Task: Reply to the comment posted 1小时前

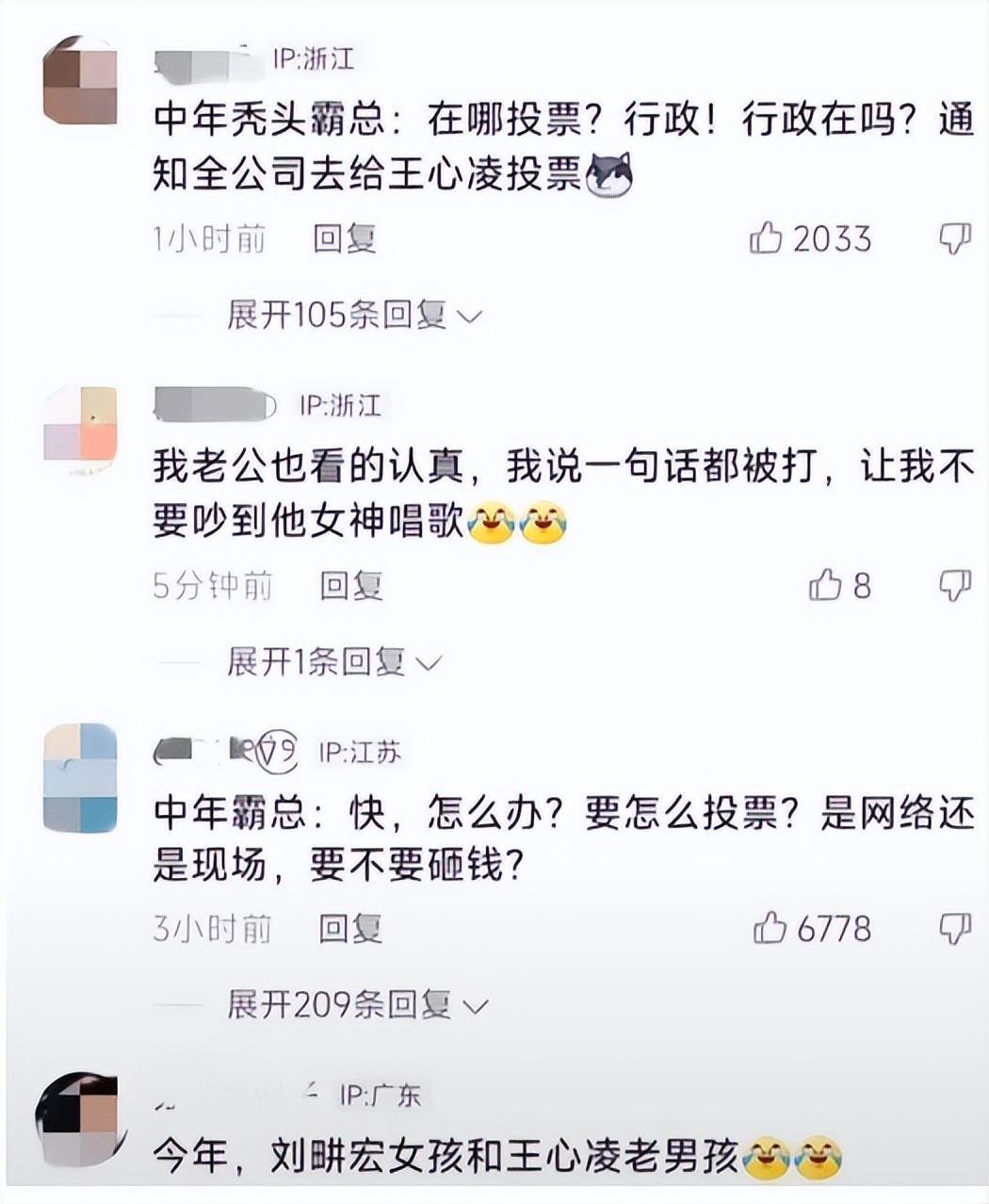Action: [345, 238]
